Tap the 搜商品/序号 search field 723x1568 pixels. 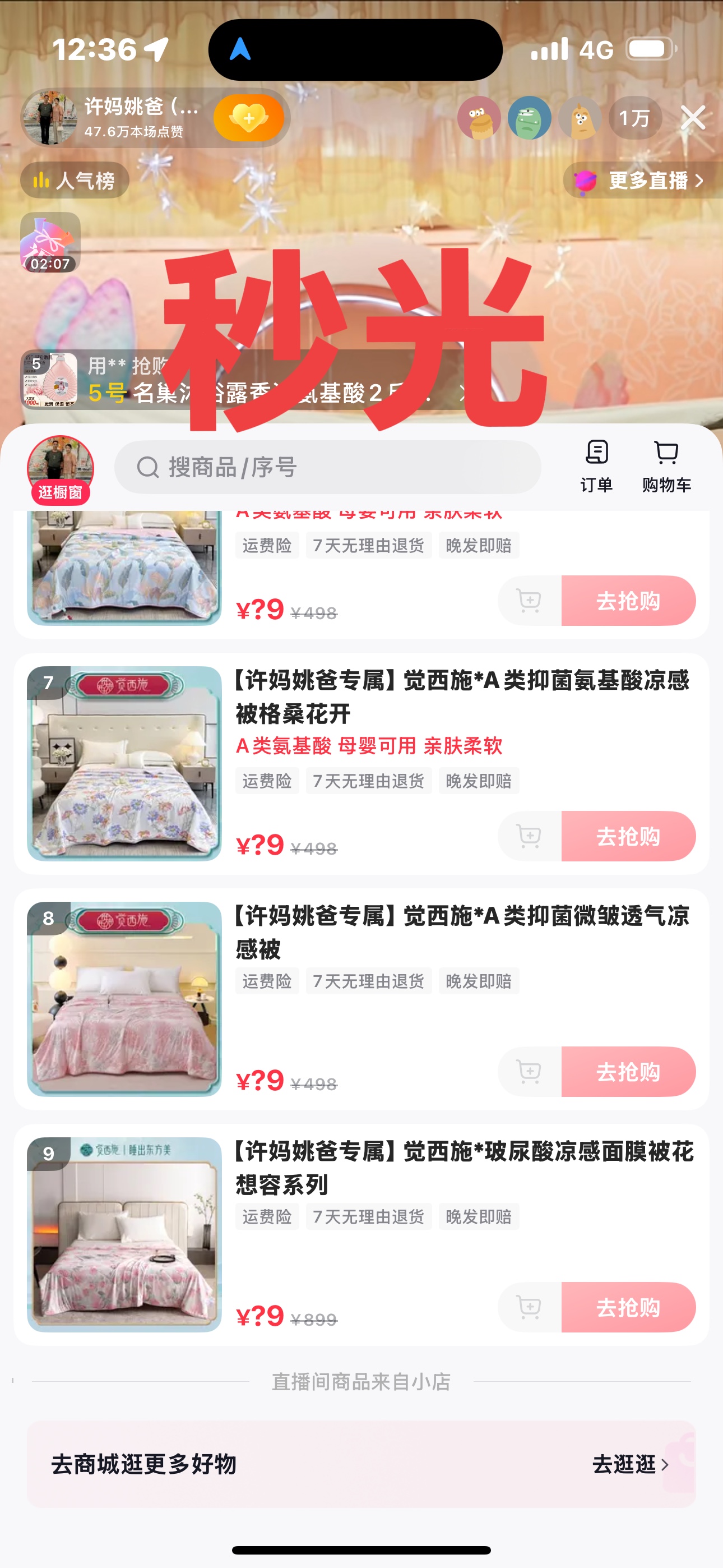pos(327,468)
